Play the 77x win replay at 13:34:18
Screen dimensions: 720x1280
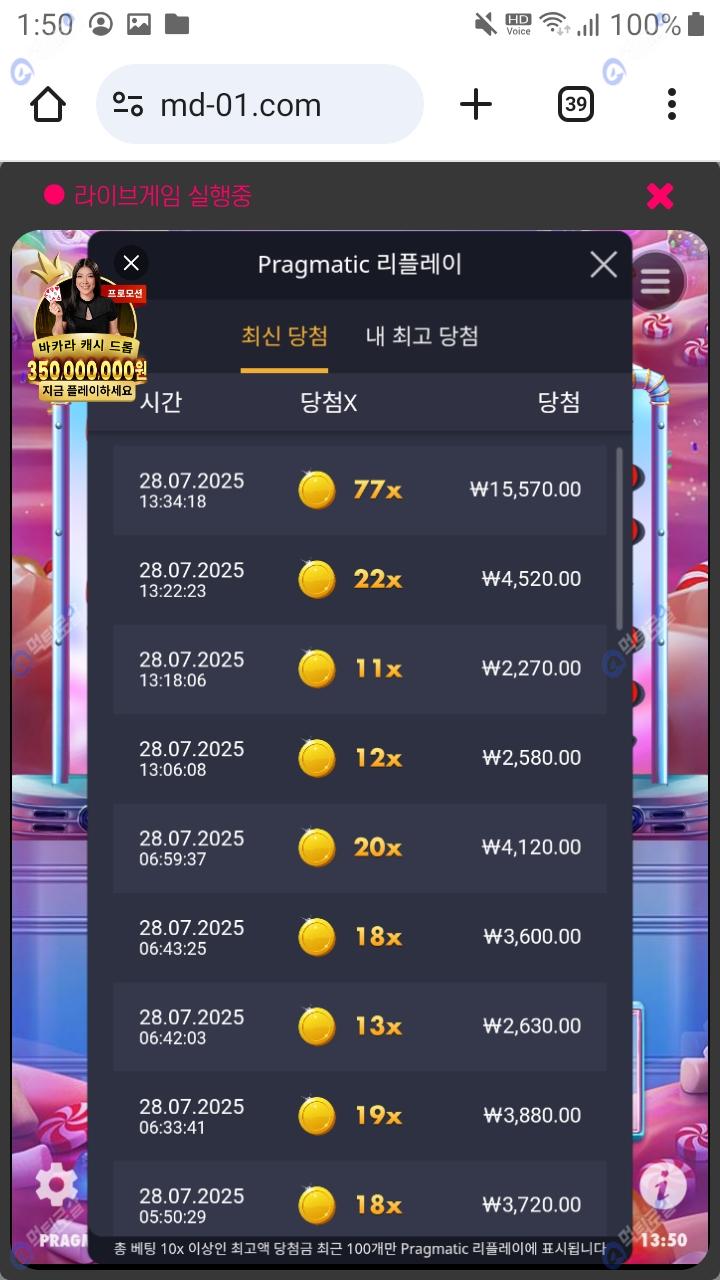(359, 490)
